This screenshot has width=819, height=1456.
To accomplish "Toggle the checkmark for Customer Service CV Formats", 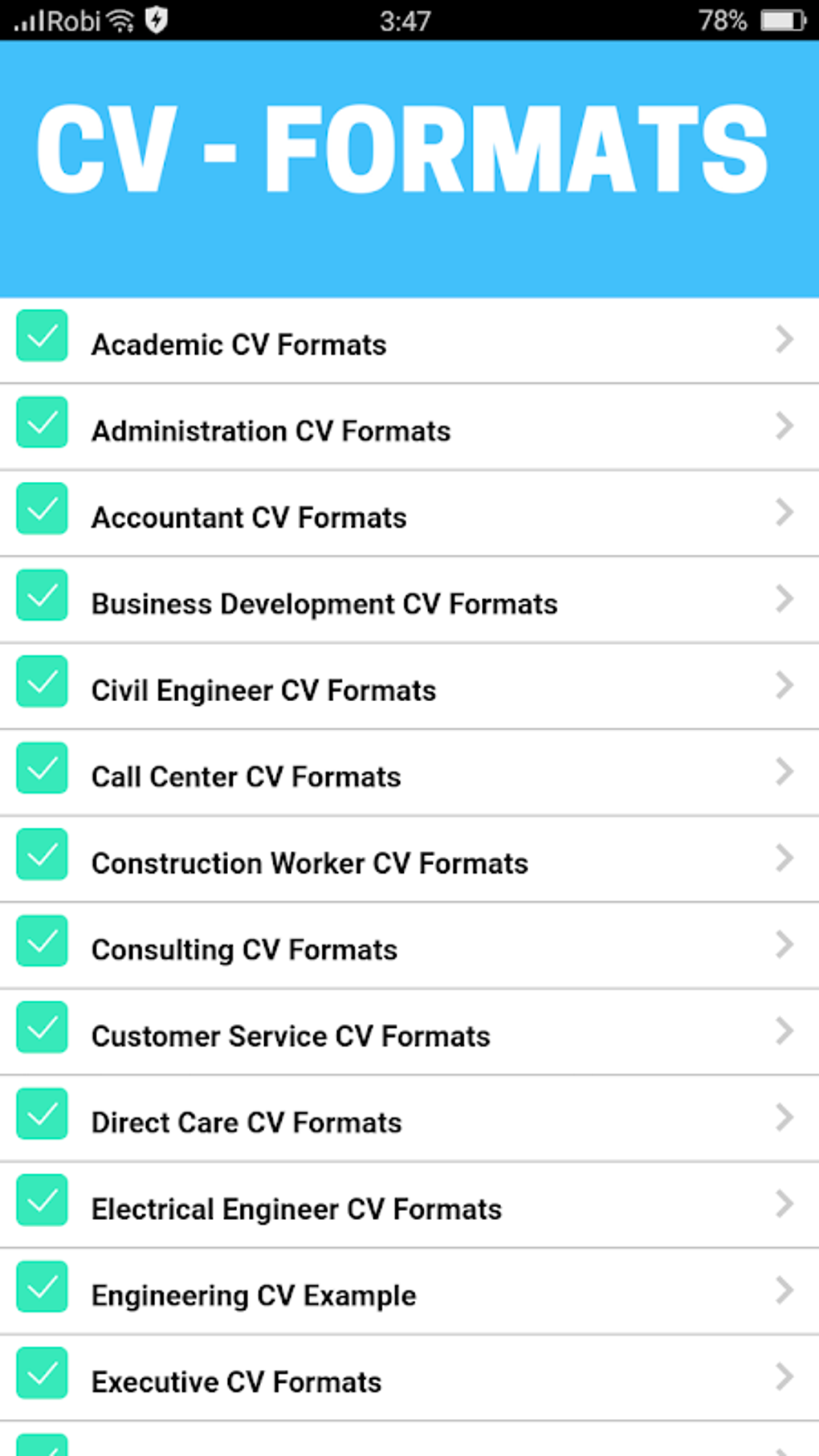I will [x=41, y=1027].
